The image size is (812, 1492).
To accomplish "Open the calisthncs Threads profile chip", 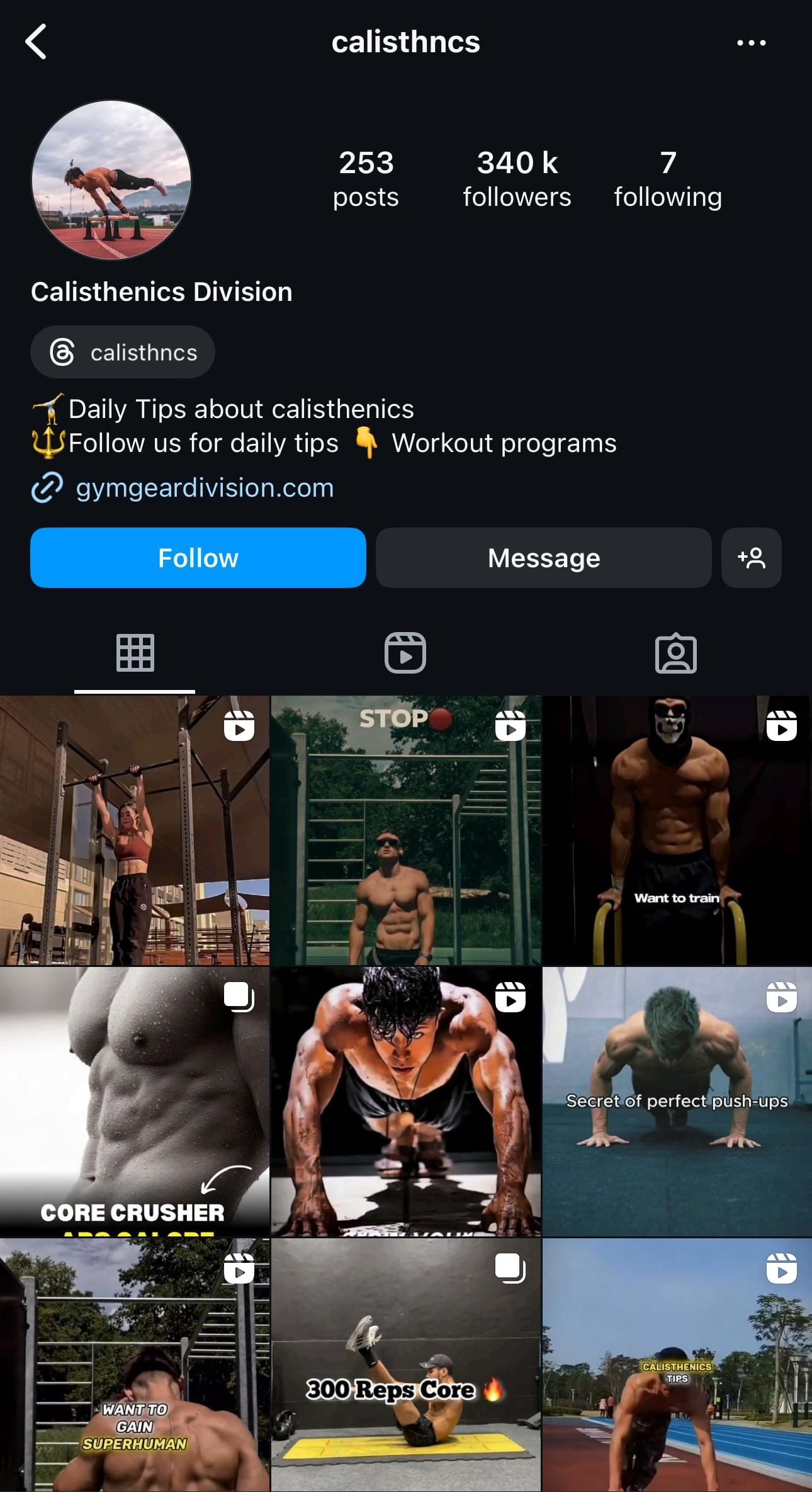I will (x=123, y=352).
